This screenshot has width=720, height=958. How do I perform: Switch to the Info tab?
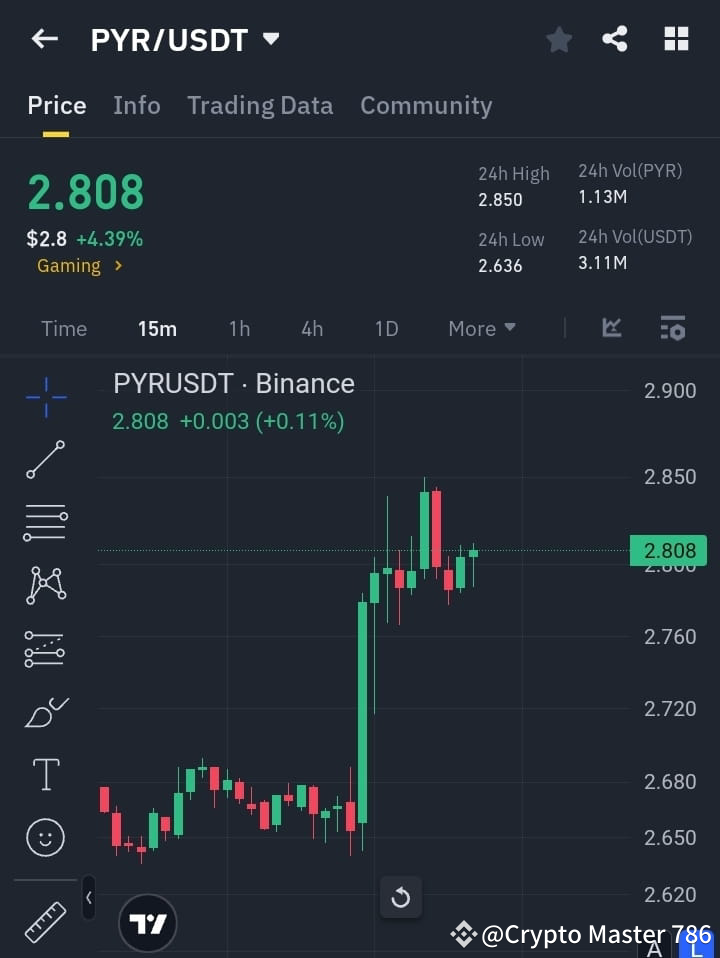pyautogui.click(x=136, y=105)
